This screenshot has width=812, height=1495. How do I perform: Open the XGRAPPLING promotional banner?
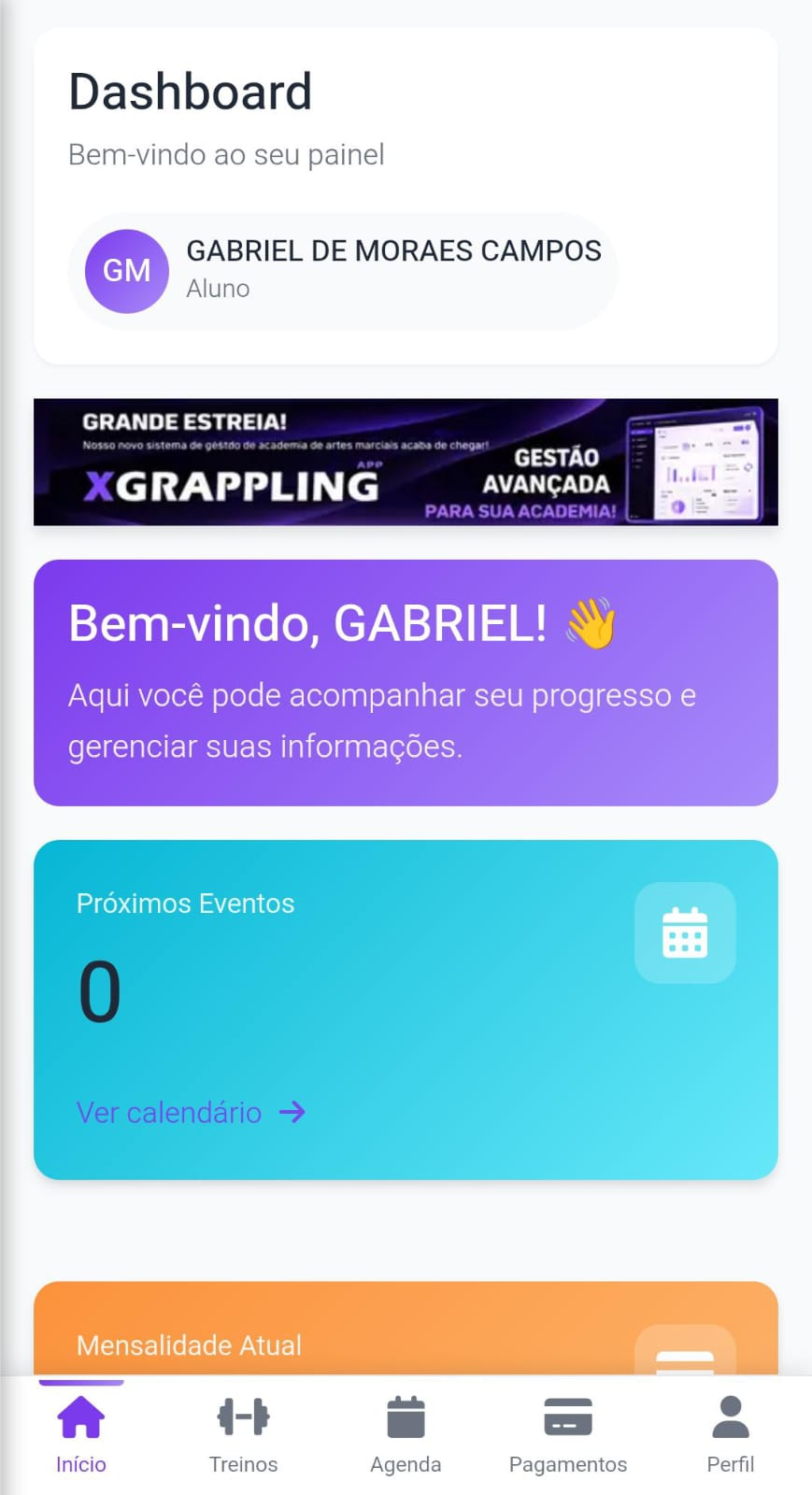click(406, 462)
